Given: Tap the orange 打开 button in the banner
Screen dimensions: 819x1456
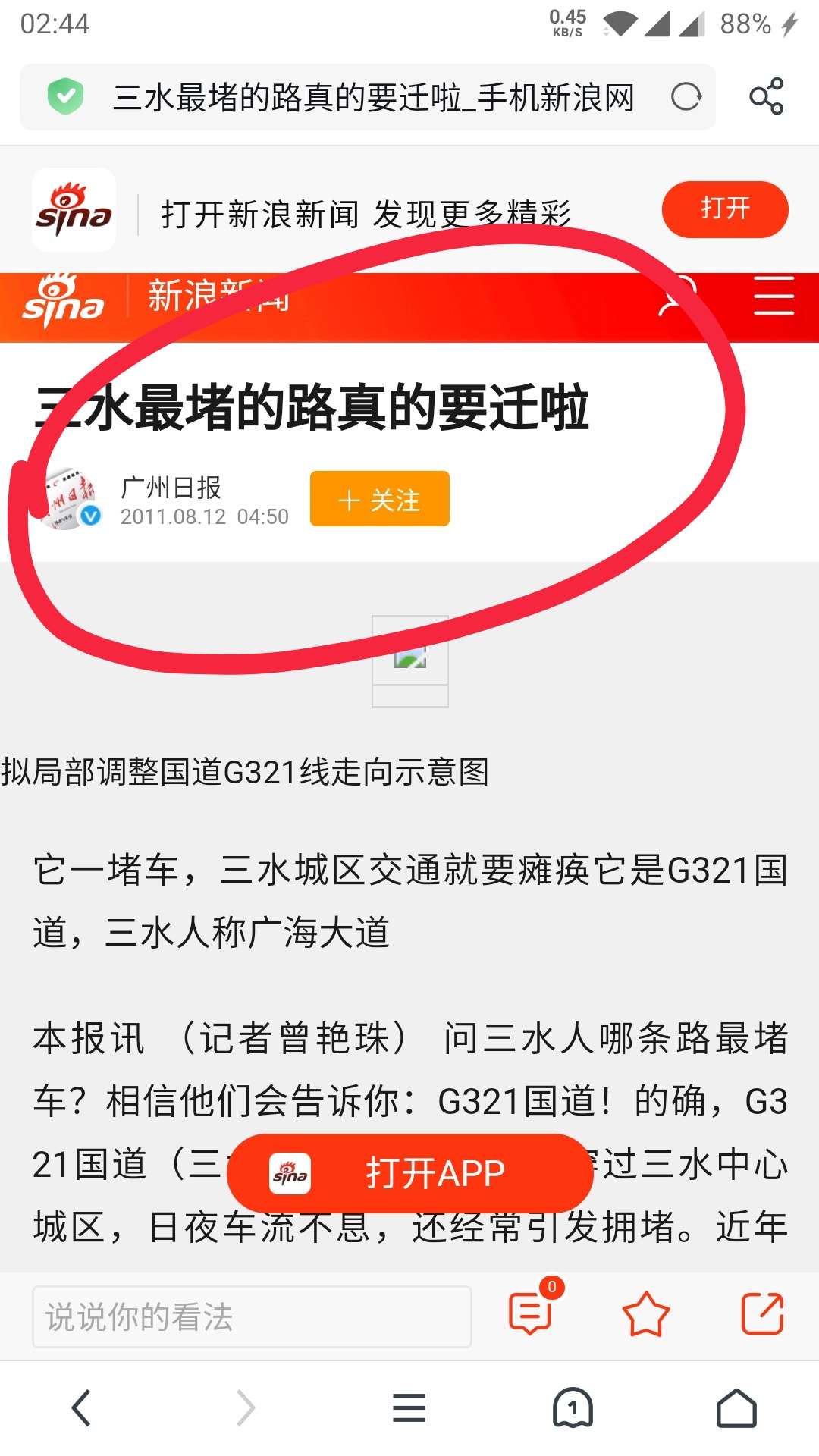Looking at the screenshot, I should click(x=724, y=209).
